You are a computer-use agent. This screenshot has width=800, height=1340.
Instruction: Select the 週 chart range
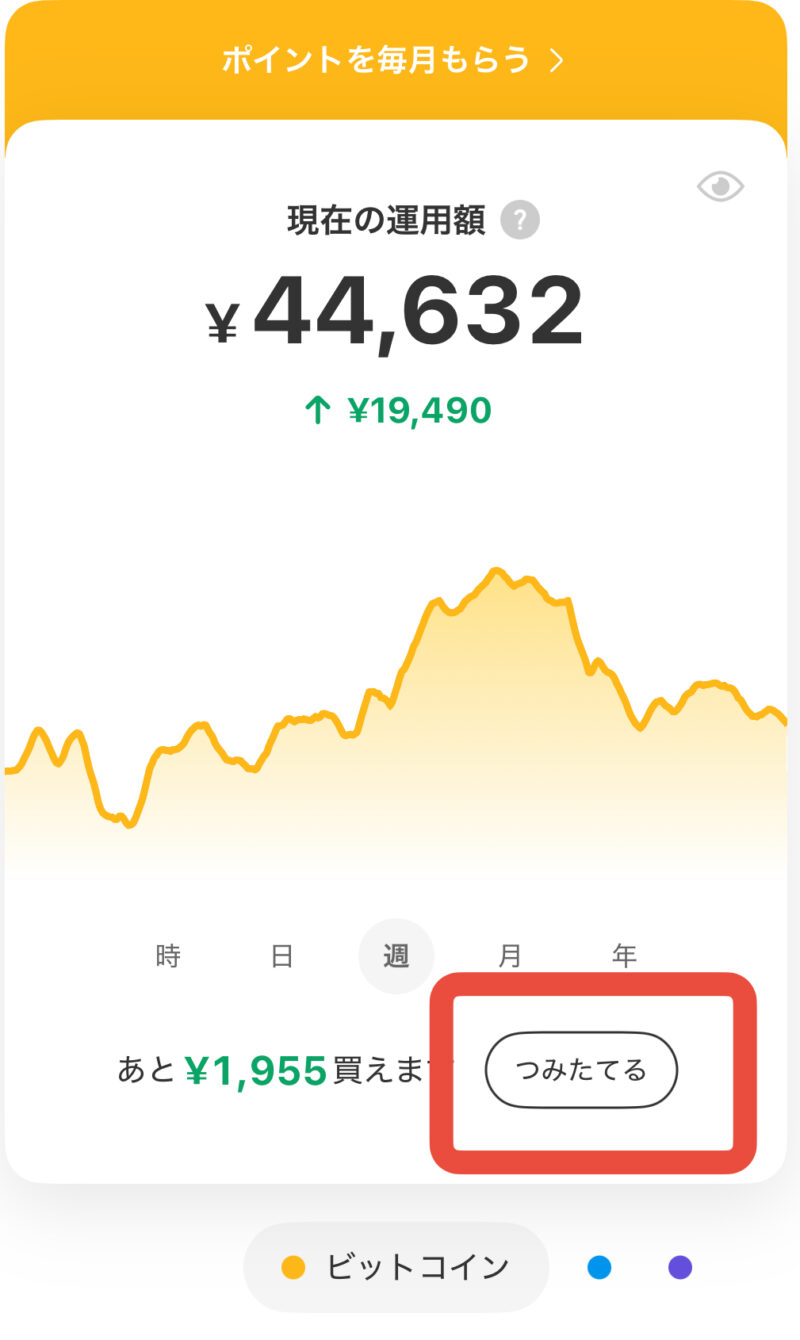[396, 956]
